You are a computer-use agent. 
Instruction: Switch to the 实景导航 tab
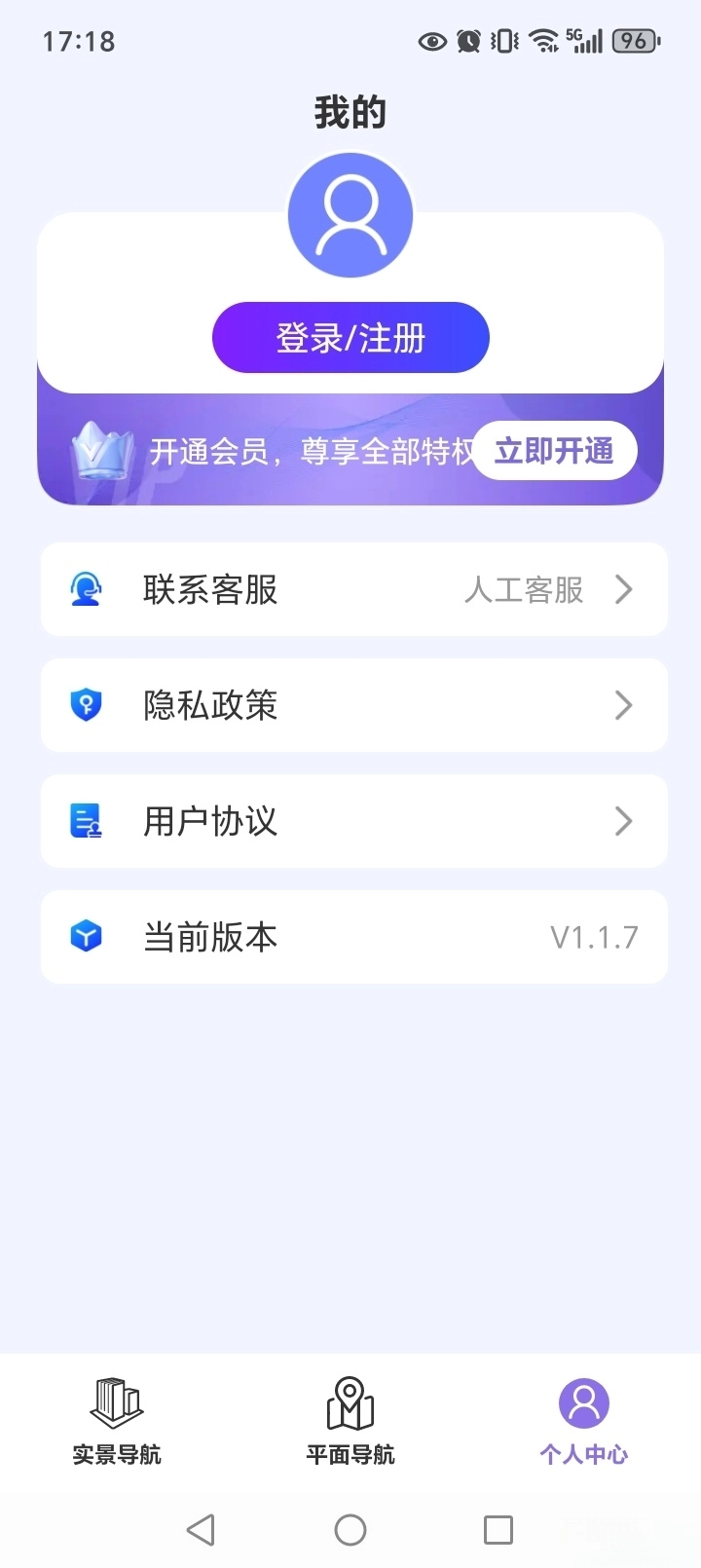pos(115,1422)
